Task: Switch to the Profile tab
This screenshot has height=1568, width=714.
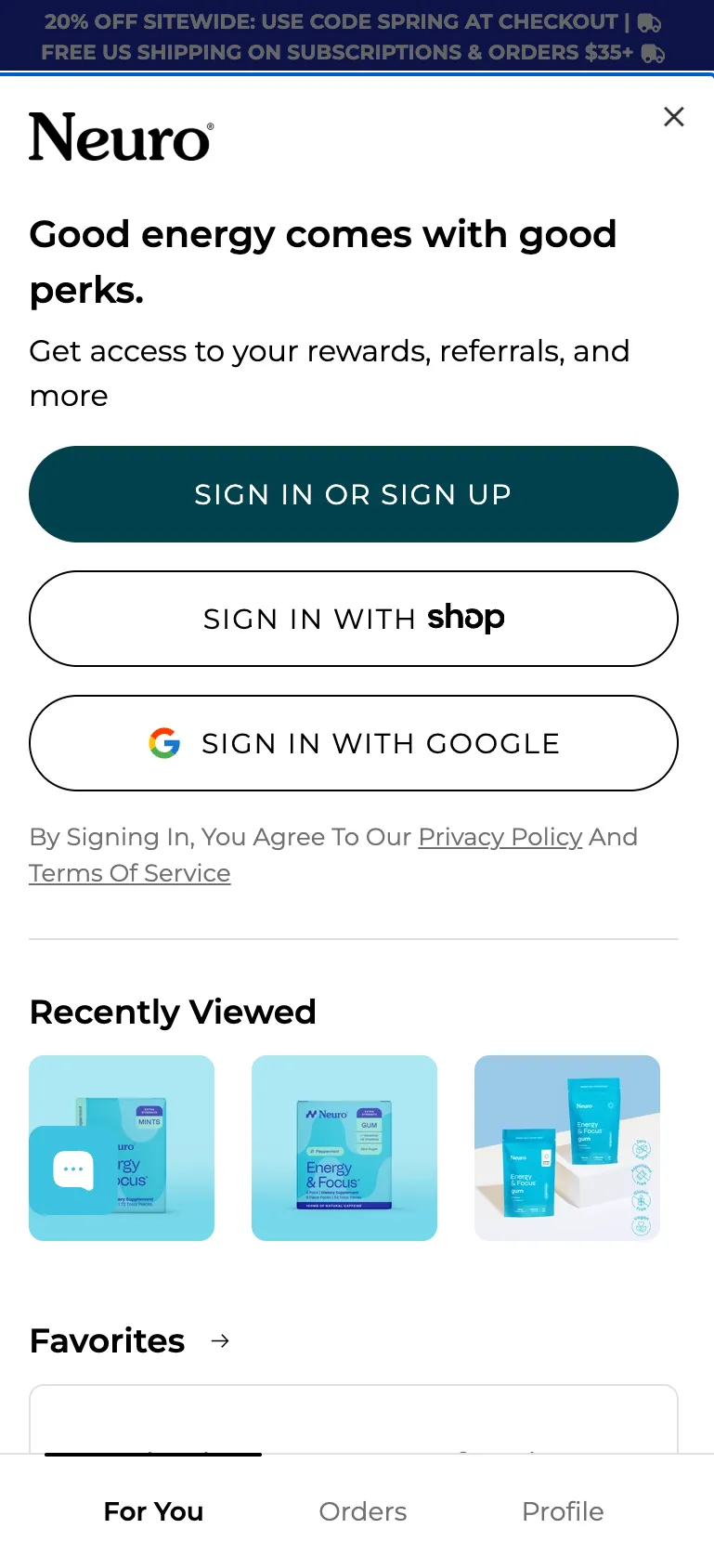Action: pyautogui.click(x=563, y=1511)
